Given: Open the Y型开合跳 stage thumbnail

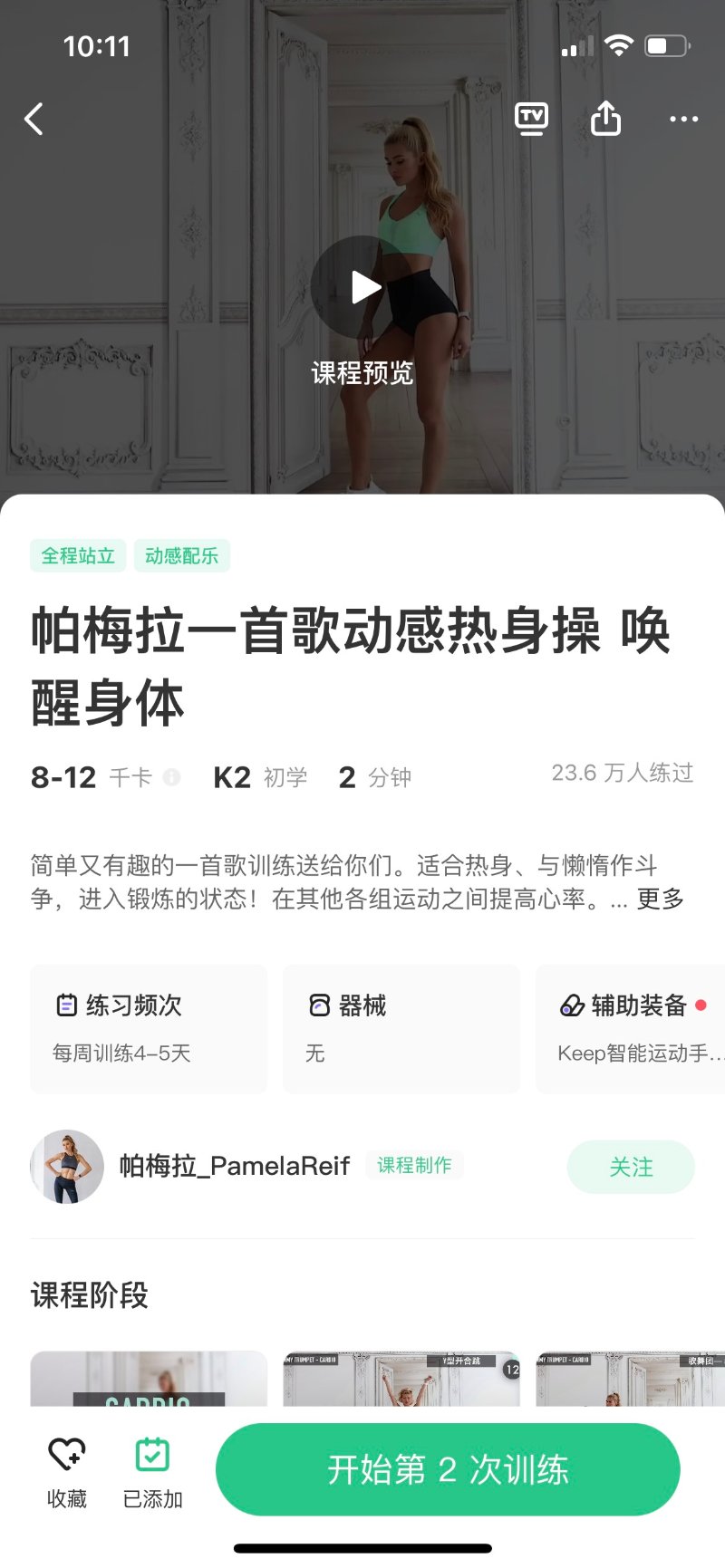Looking at the screenshot, I should (401, 1379).
